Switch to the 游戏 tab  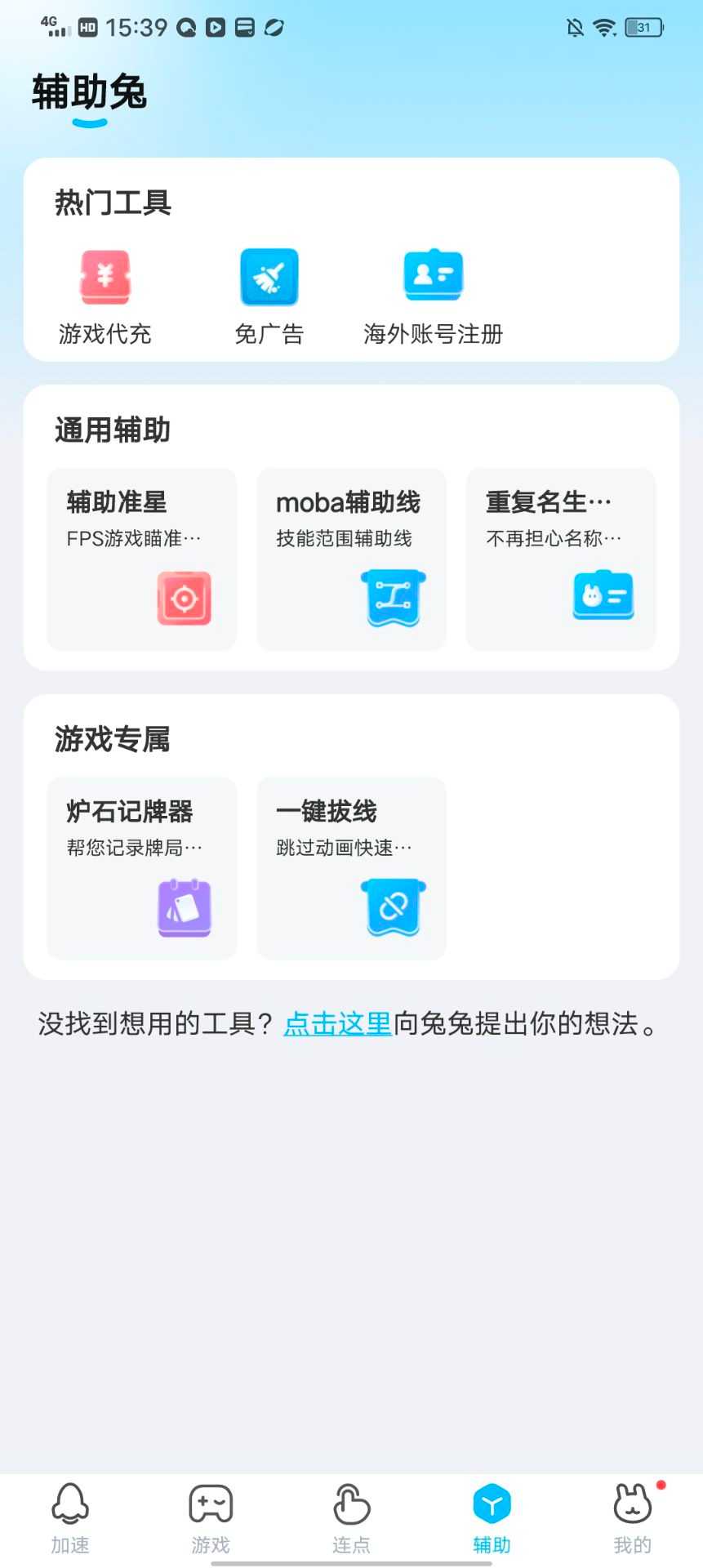[x=211, y=1519]
